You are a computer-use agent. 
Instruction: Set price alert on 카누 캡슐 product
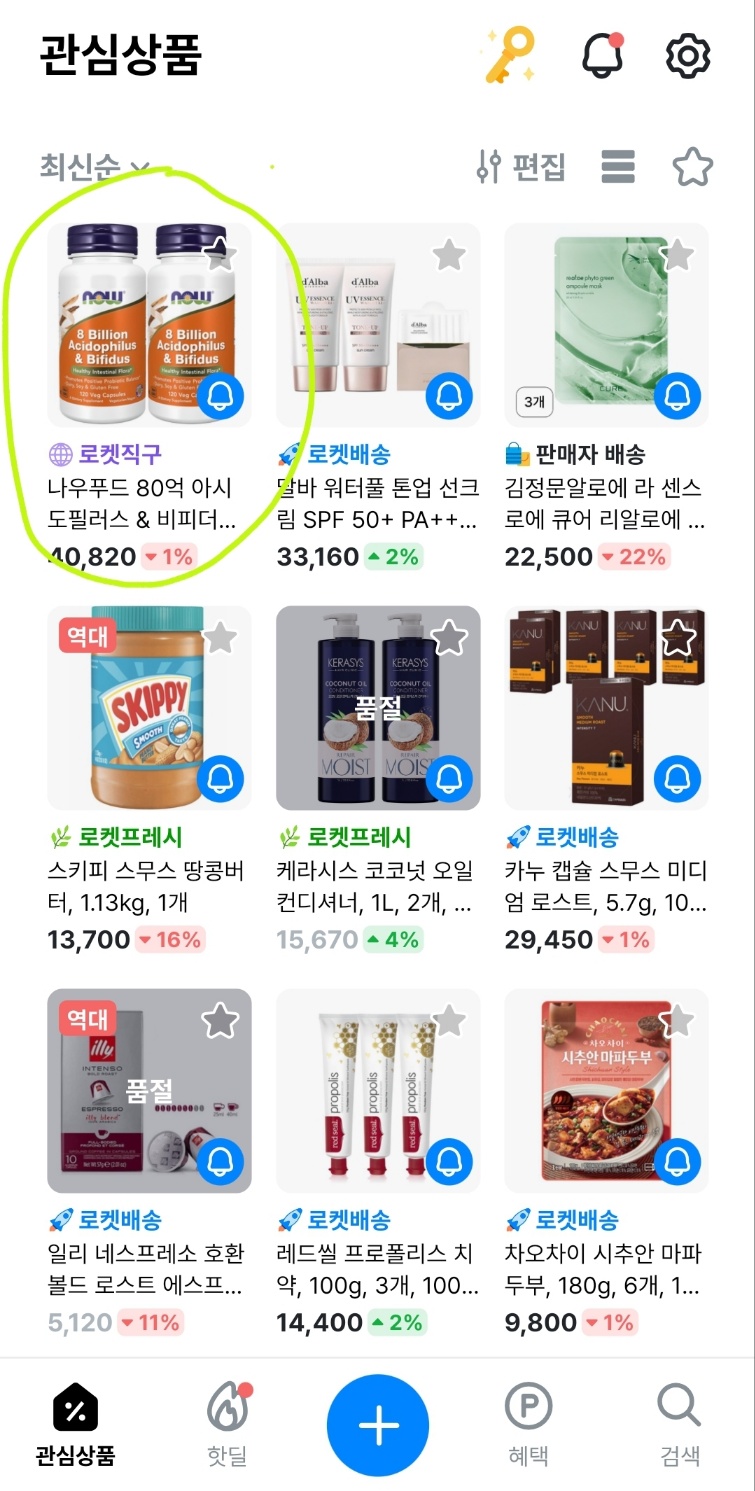point(677,778)
